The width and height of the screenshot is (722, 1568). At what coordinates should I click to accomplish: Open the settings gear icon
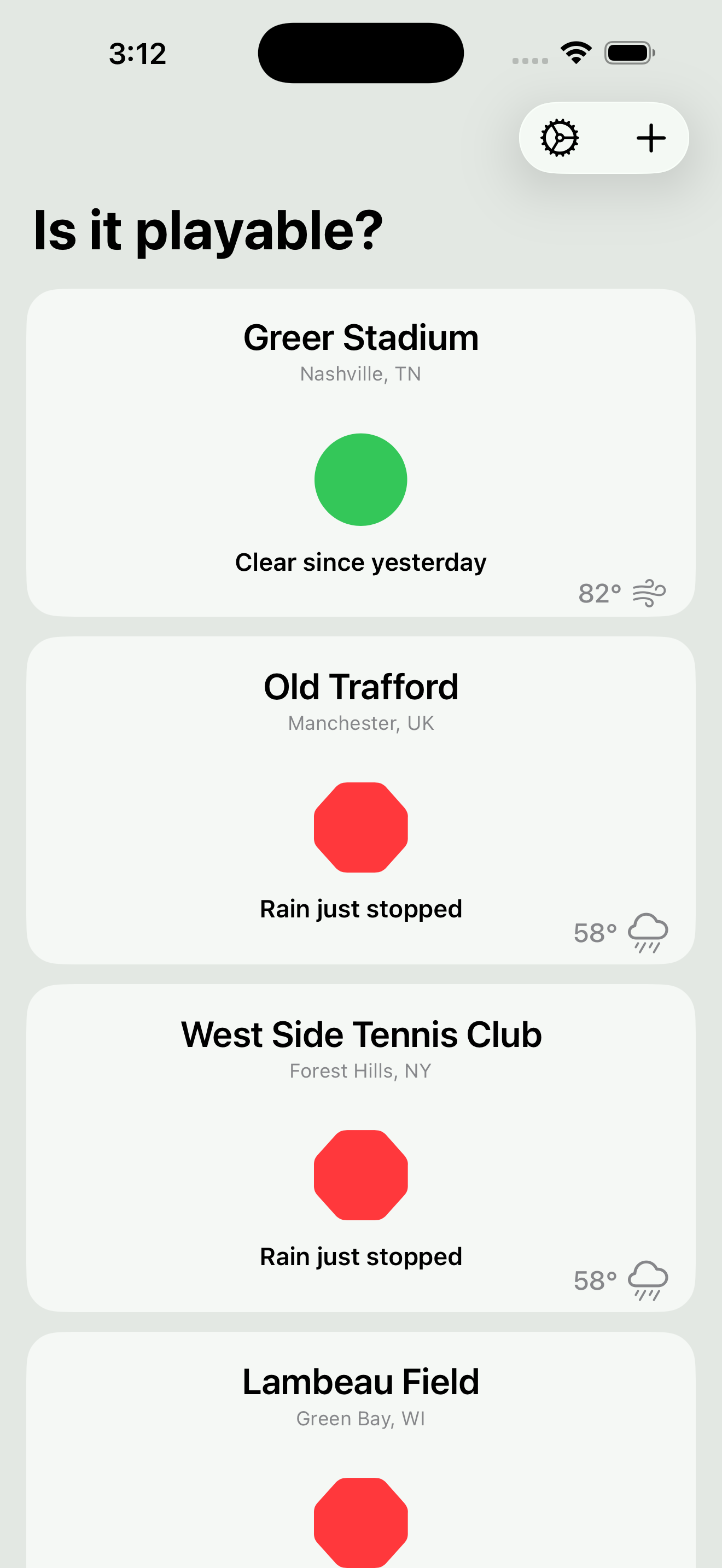point(559,138)
